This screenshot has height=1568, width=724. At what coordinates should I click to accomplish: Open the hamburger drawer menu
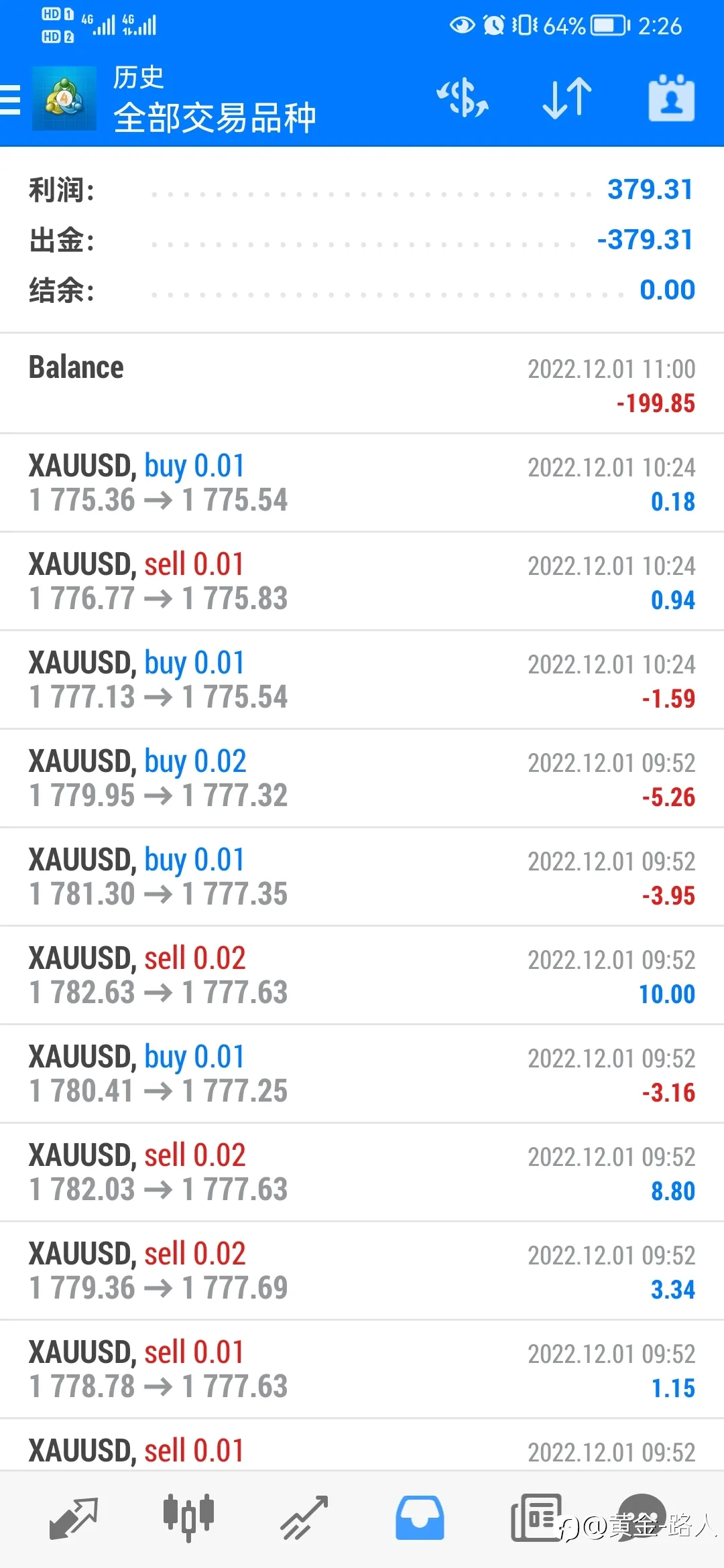click(x=10, y=100)
